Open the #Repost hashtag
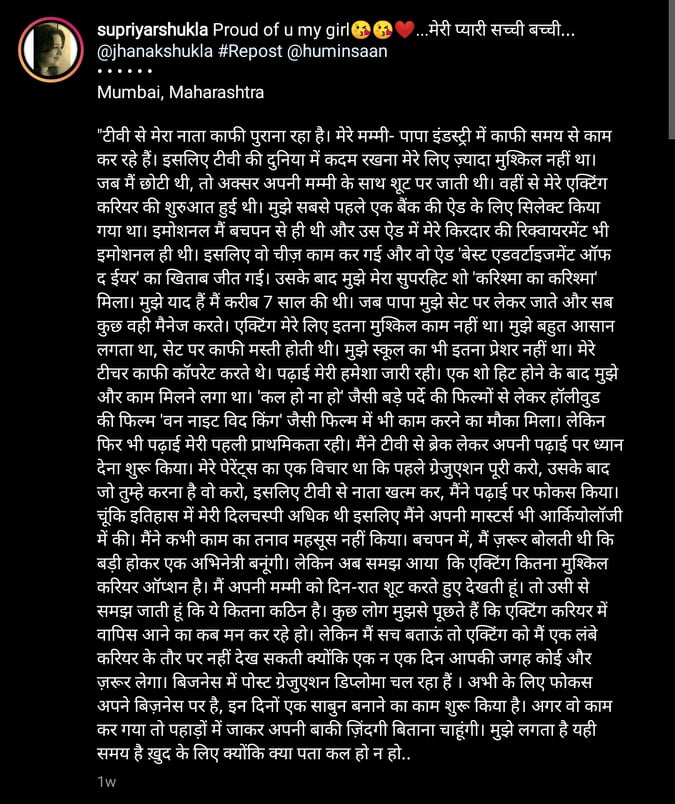The image size is (675, 804). coord(253,47)
